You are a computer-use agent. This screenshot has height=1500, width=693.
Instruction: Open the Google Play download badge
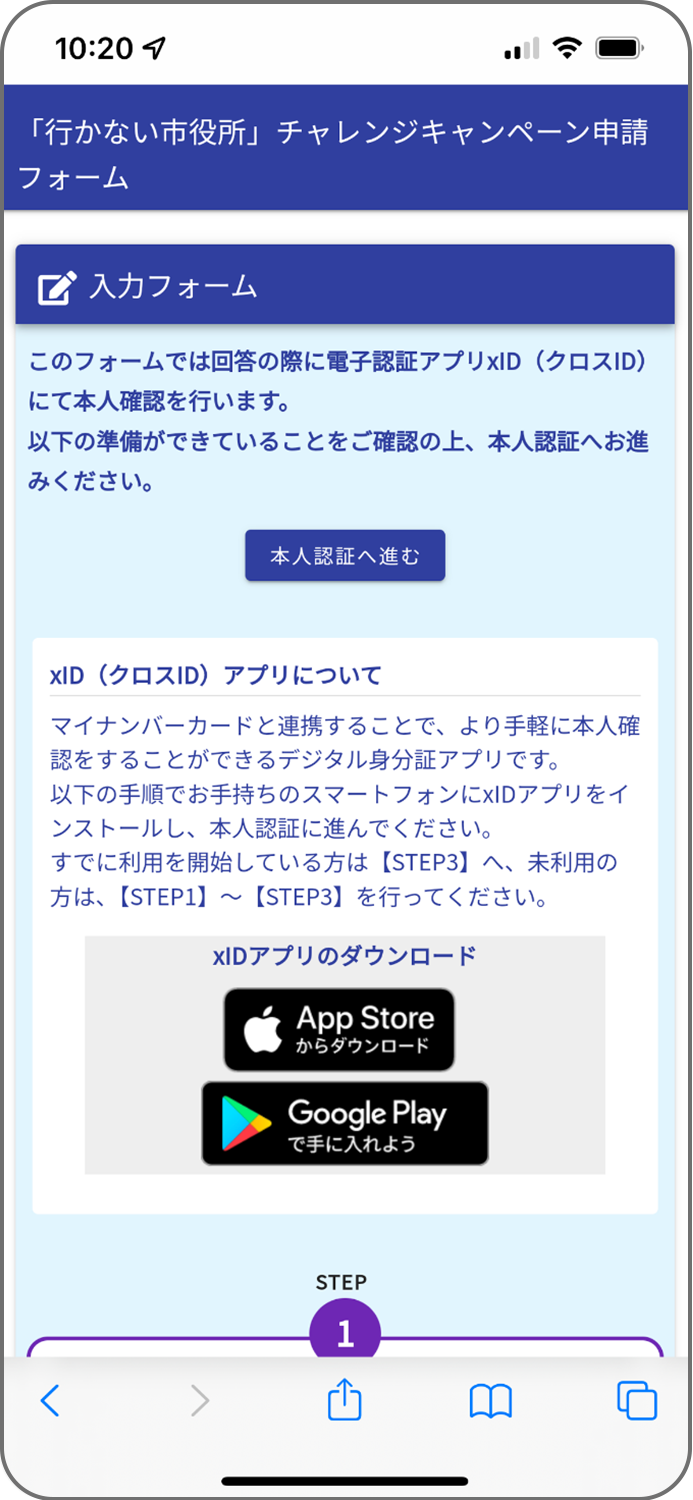[x=345, y=1123]
